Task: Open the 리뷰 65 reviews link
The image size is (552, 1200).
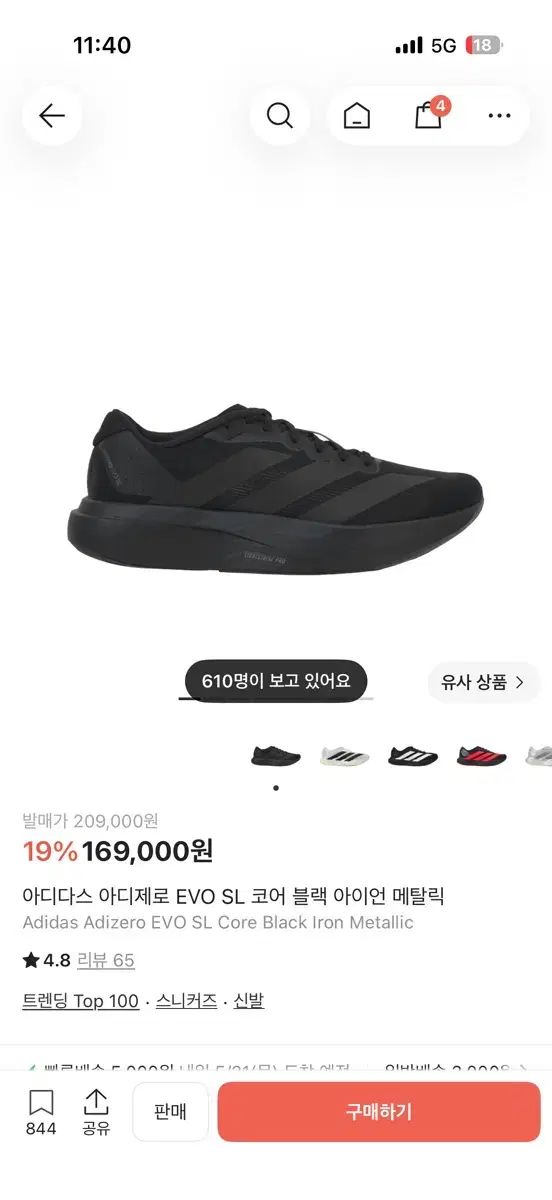Action: pyautogui.click(x=106, y=960)
